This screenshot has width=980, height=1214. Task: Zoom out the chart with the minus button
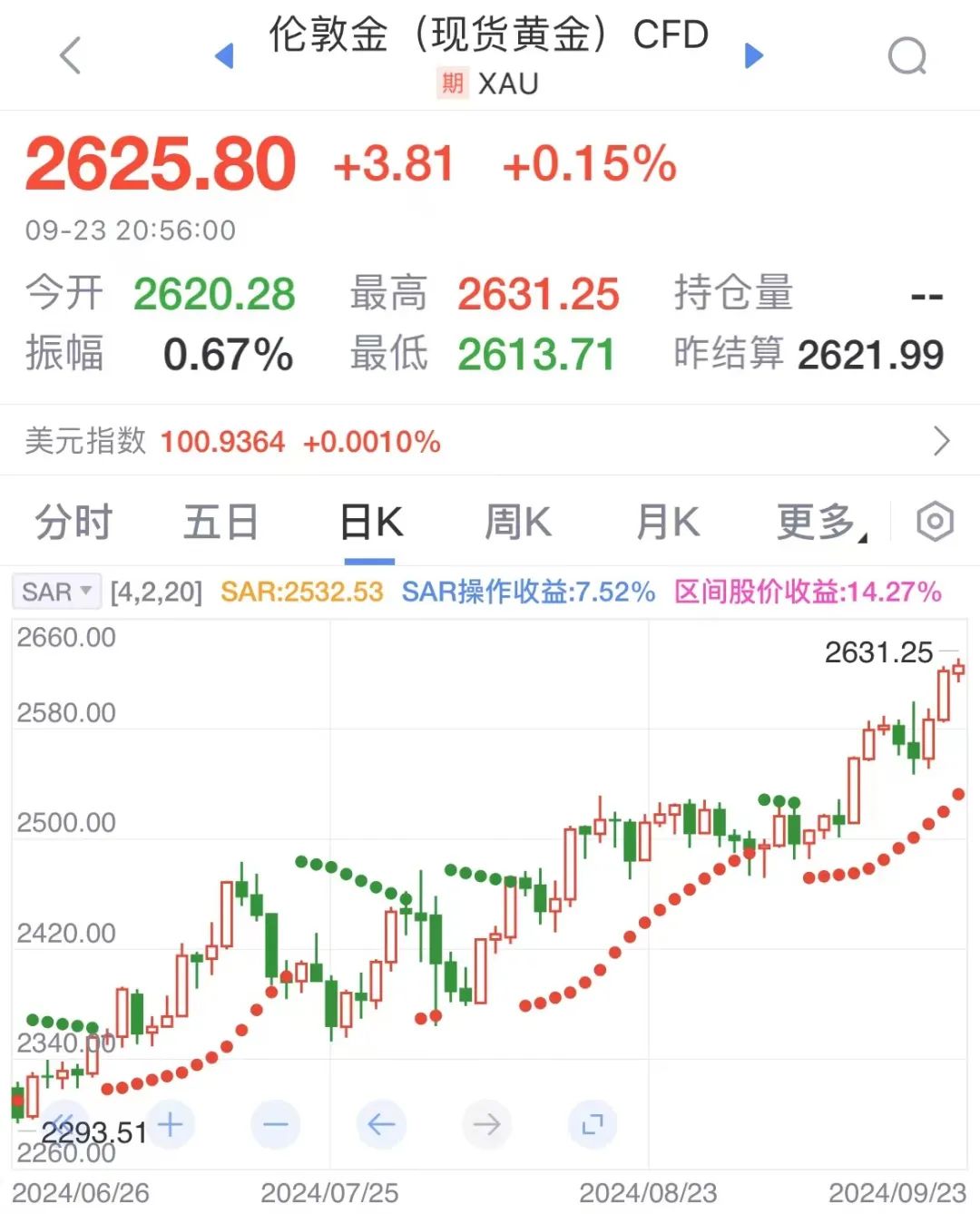275,1125
